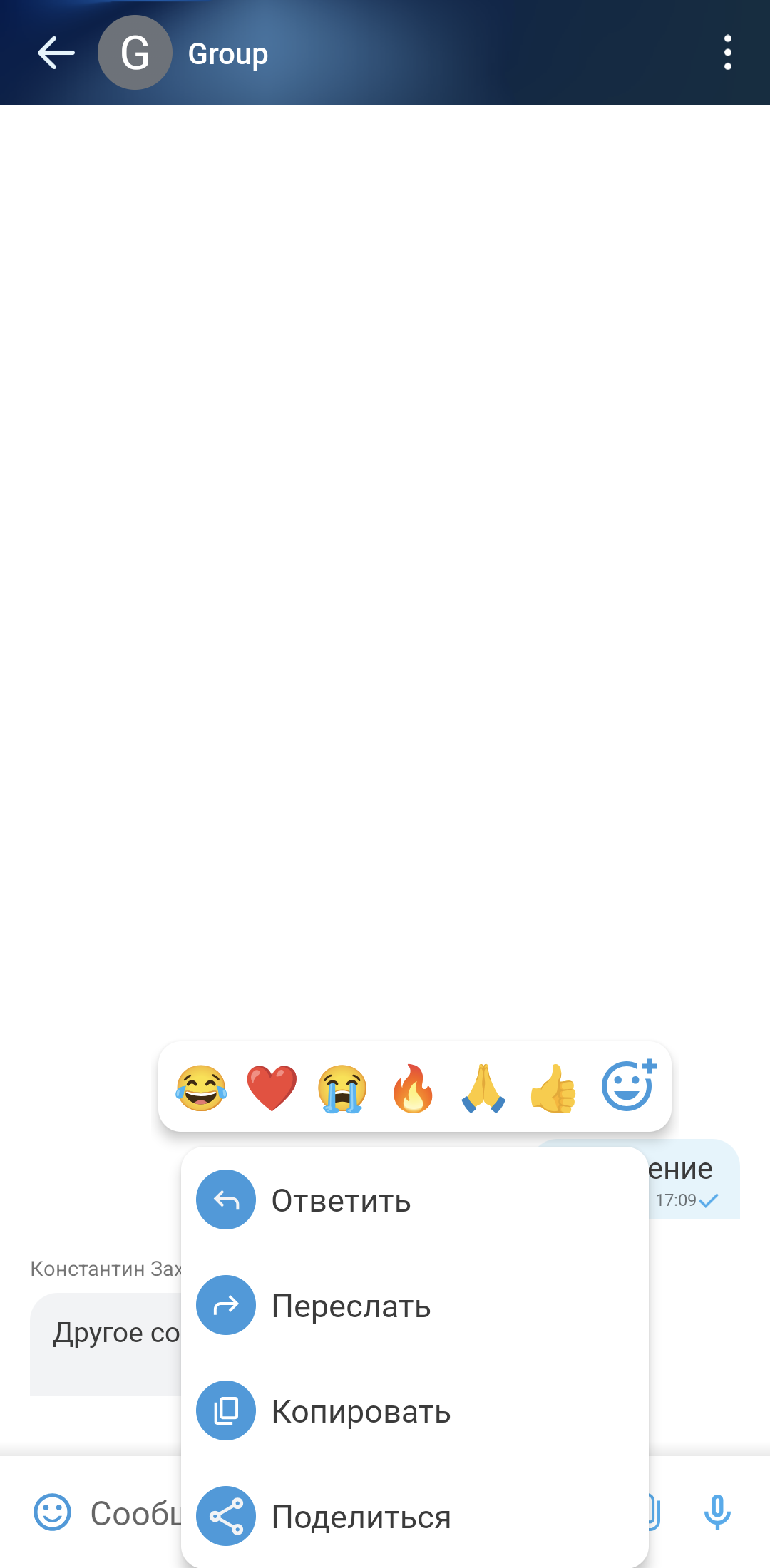Go back from the Group chat

pyautogui.click(x=56, y=53)
